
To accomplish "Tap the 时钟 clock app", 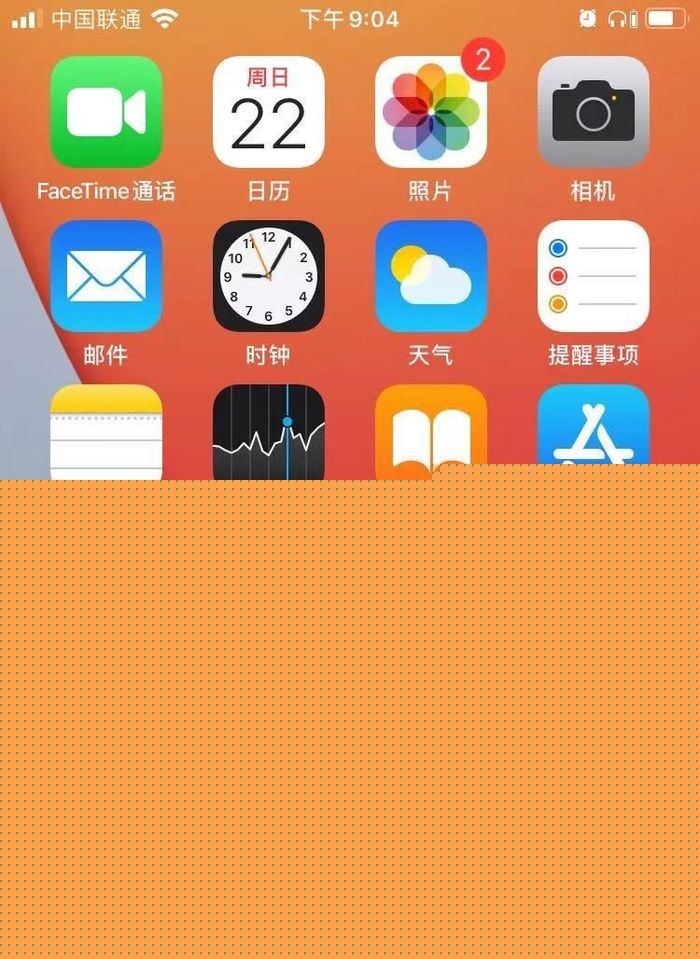I will pos(268,276).
